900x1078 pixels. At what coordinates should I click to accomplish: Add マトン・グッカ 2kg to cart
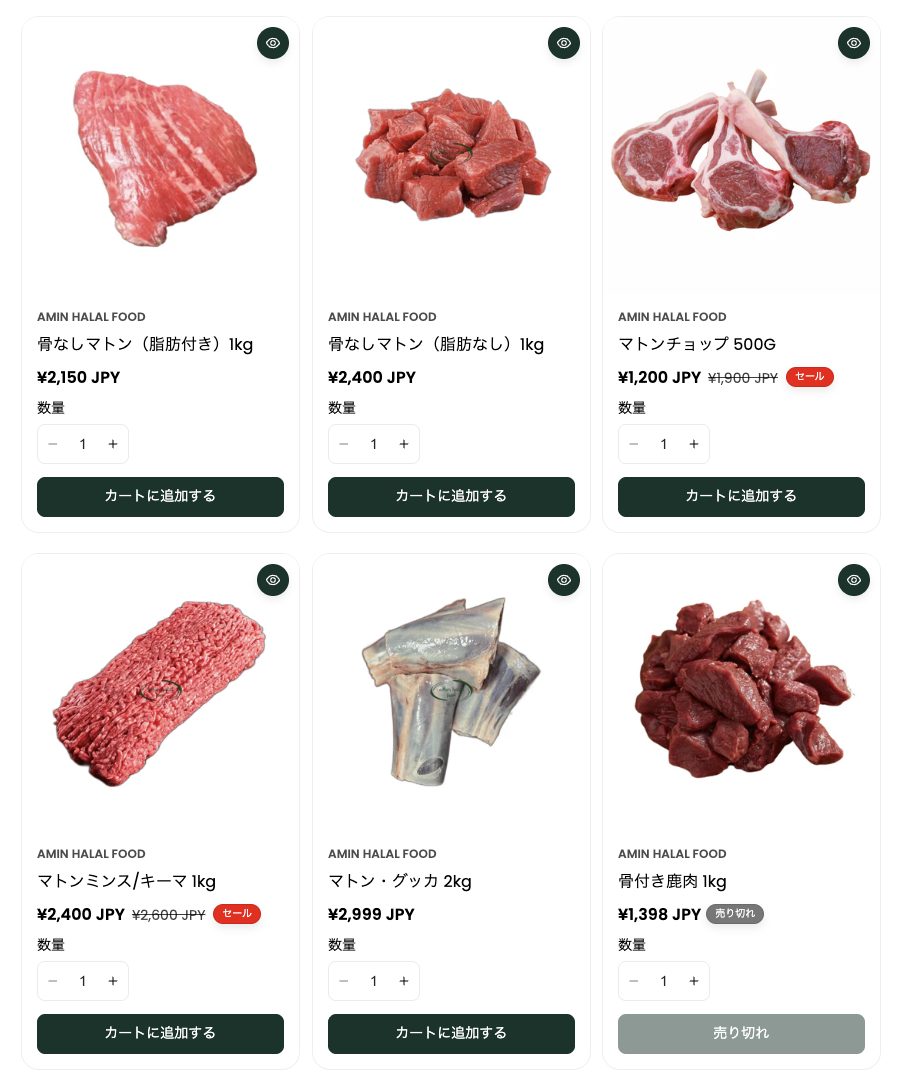click(x=451, y=1034)
